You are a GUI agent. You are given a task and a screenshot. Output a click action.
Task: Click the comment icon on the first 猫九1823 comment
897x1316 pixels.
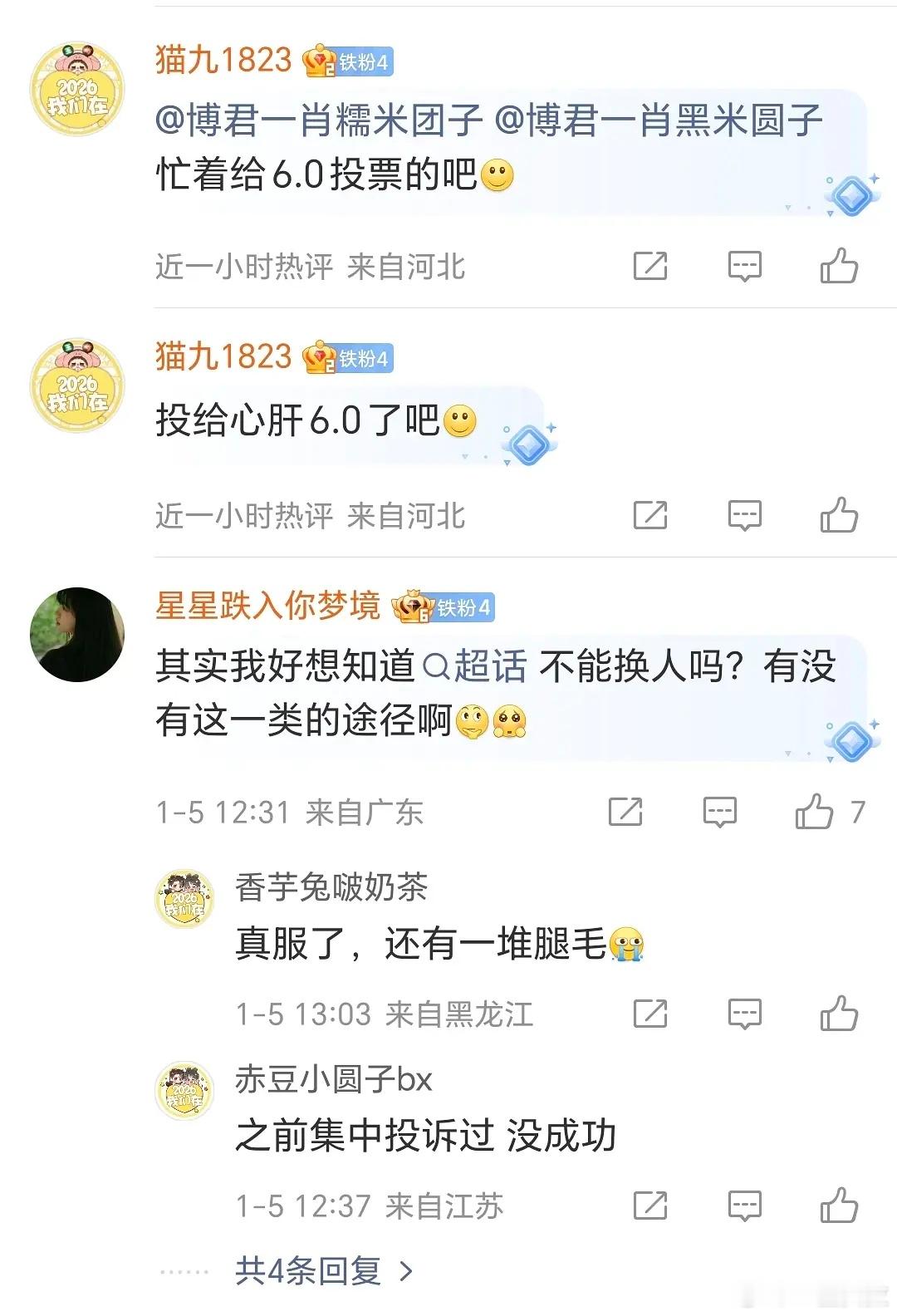click(744, 266)
